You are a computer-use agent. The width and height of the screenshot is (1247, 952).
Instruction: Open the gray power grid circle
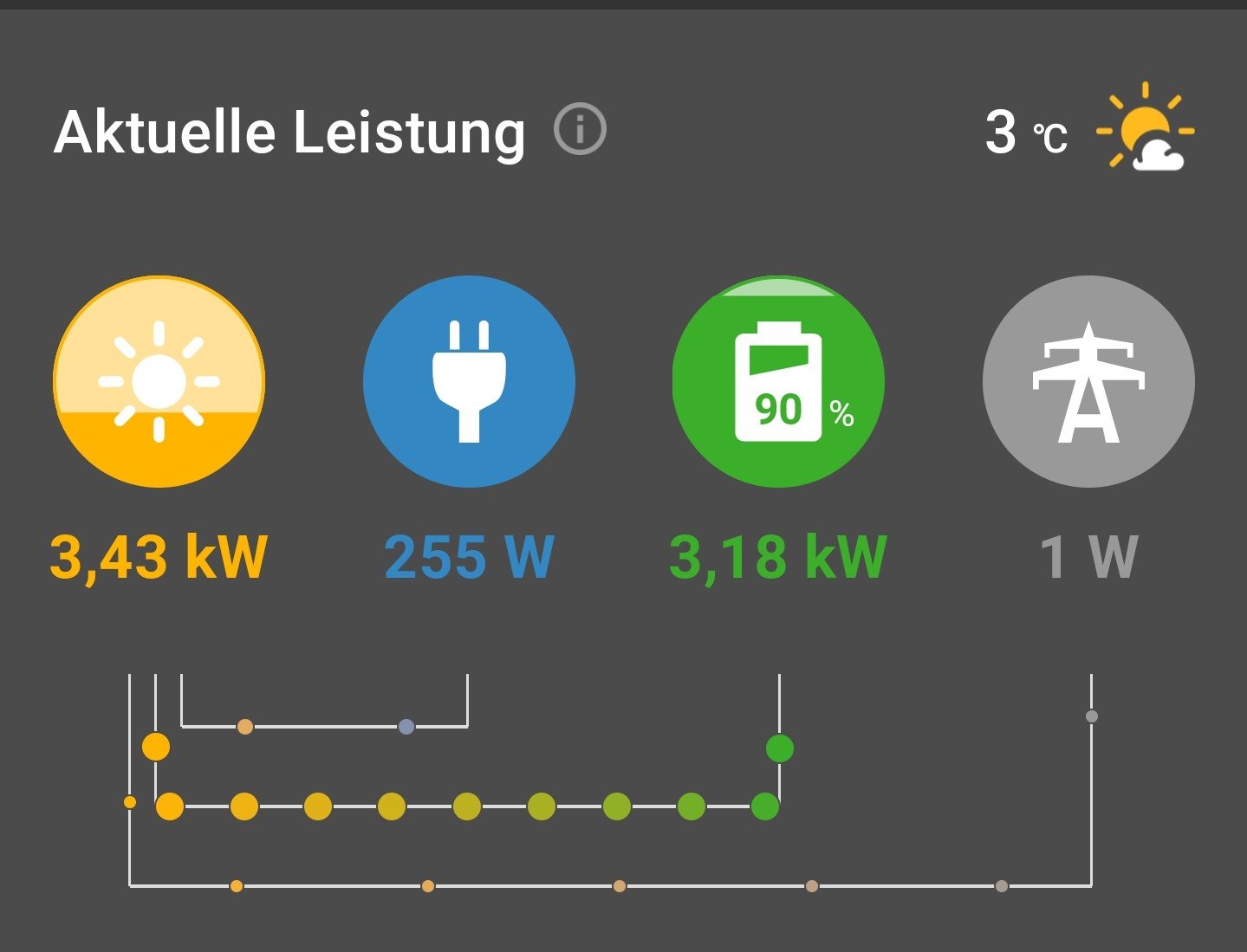click(1088, 381)
